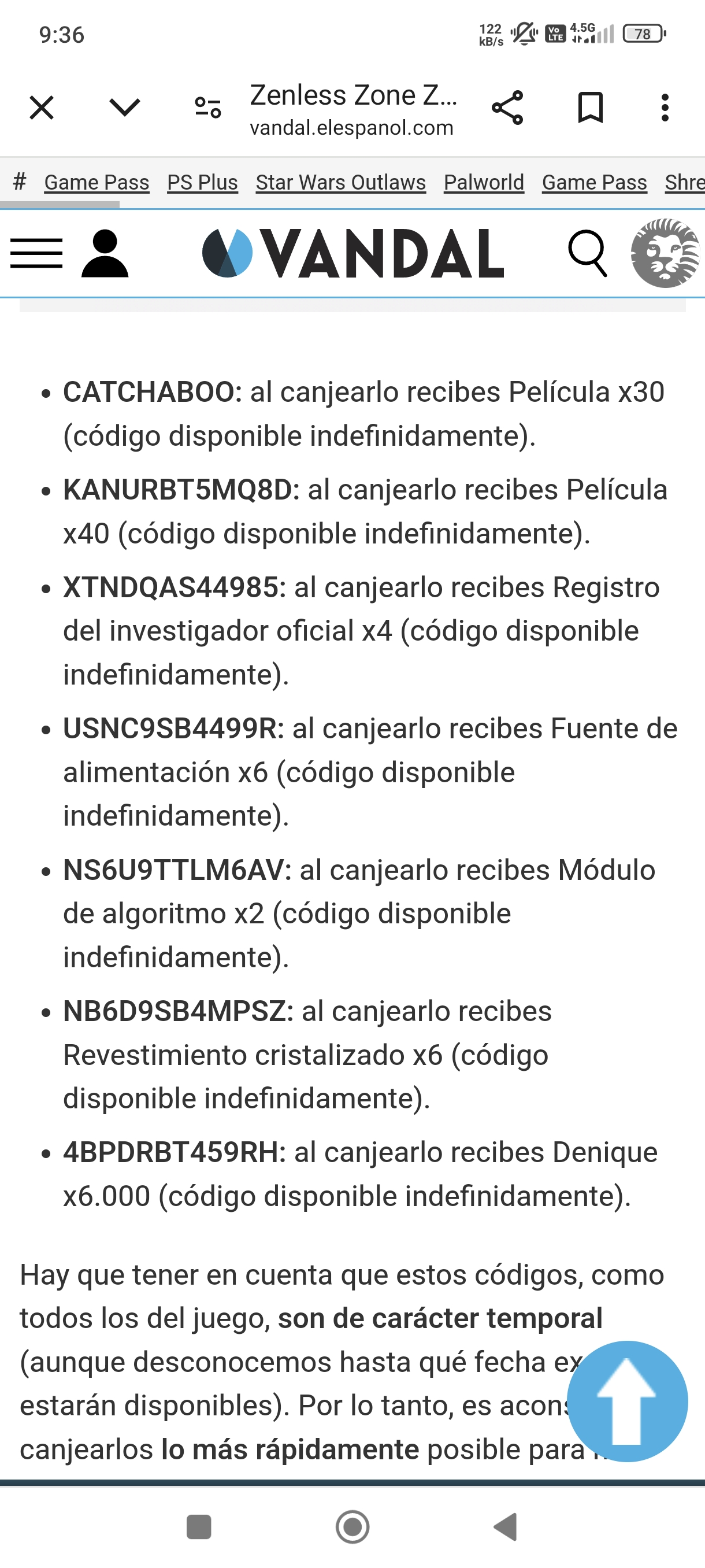The width and height of the screenshot is (705, 1568).
Task: Go to the phone's home screen
Action: (x=353, y=1526)
